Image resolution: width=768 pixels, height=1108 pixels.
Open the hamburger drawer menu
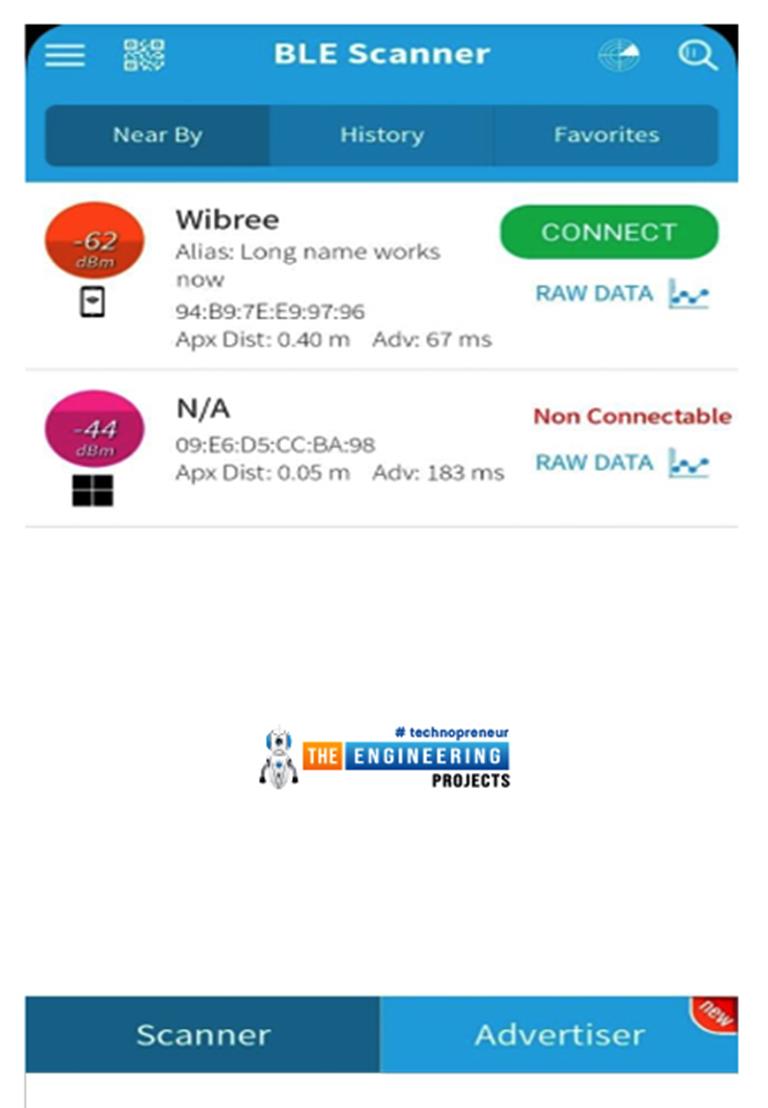coord(65,54)
